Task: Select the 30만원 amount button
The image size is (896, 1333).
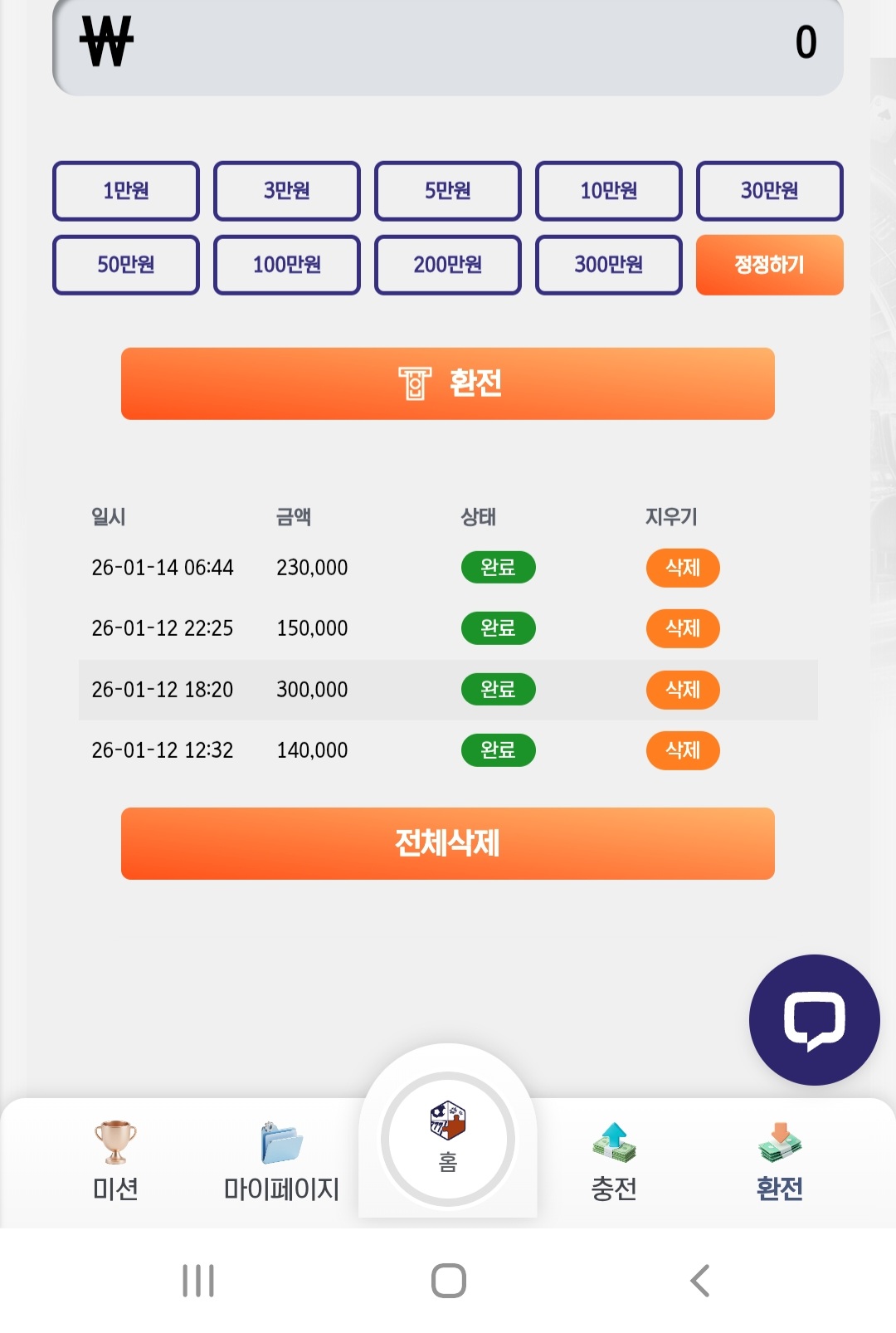Action: 769,191
